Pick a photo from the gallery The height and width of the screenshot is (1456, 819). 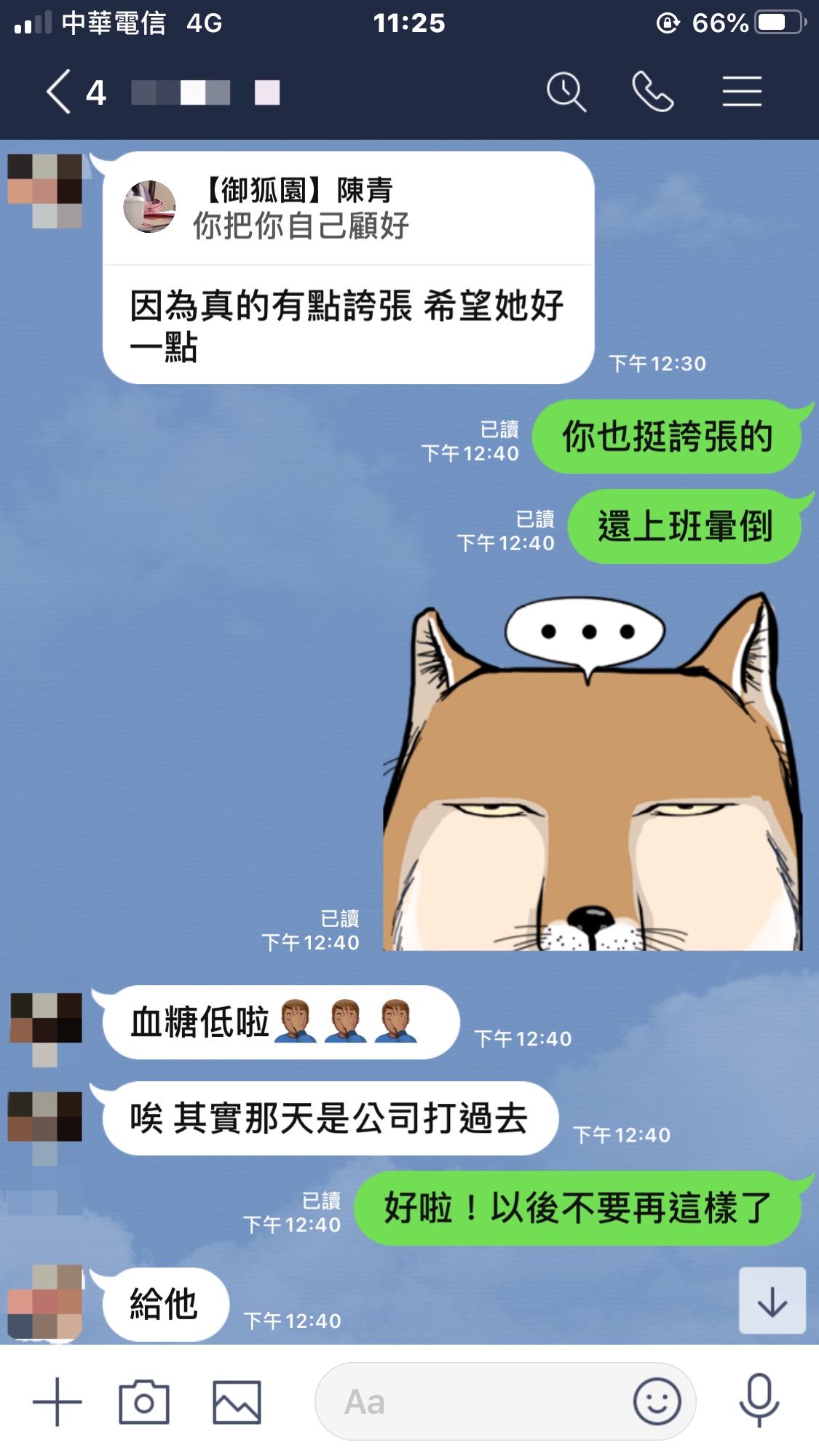pos(237,1401)
